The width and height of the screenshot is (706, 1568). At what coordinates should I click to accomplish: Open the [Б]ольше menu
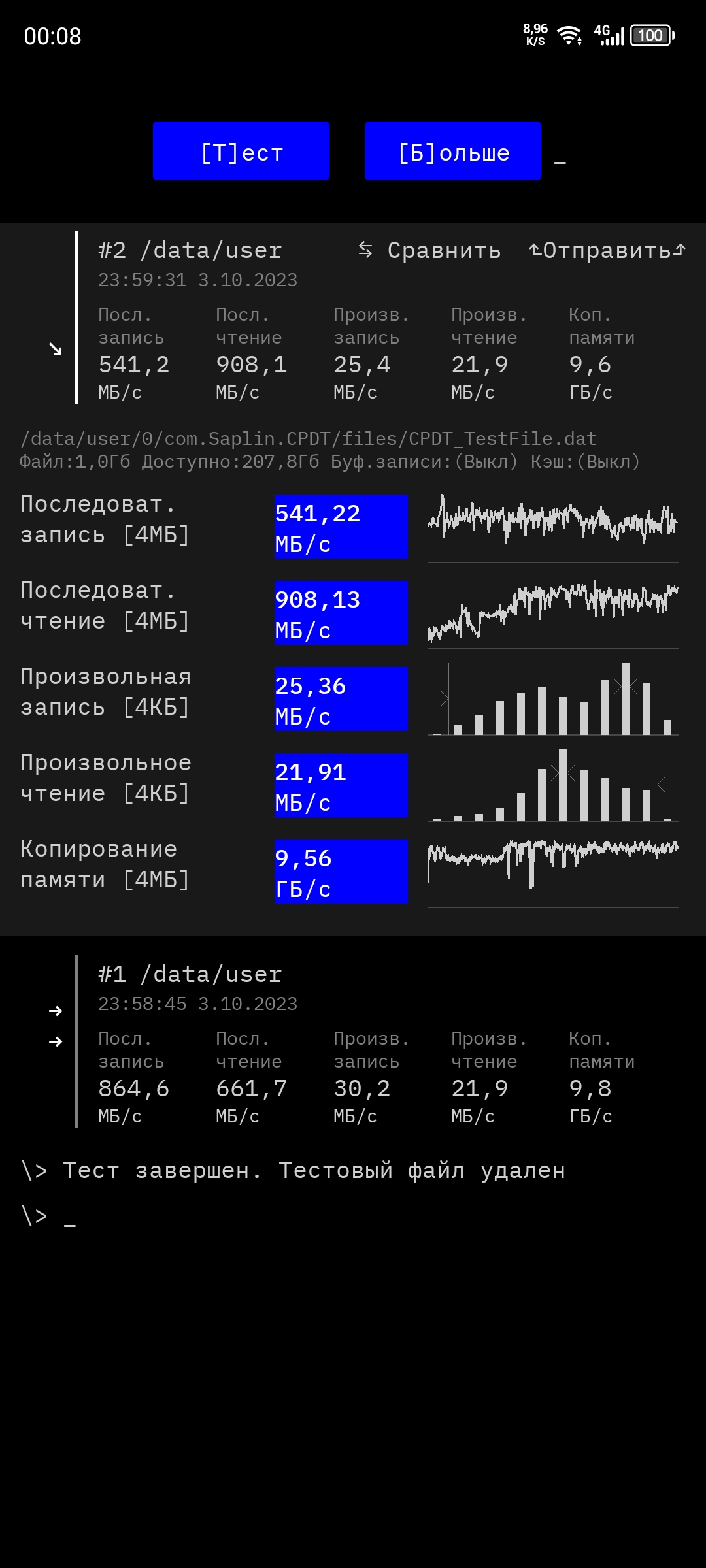coord(453,151)
